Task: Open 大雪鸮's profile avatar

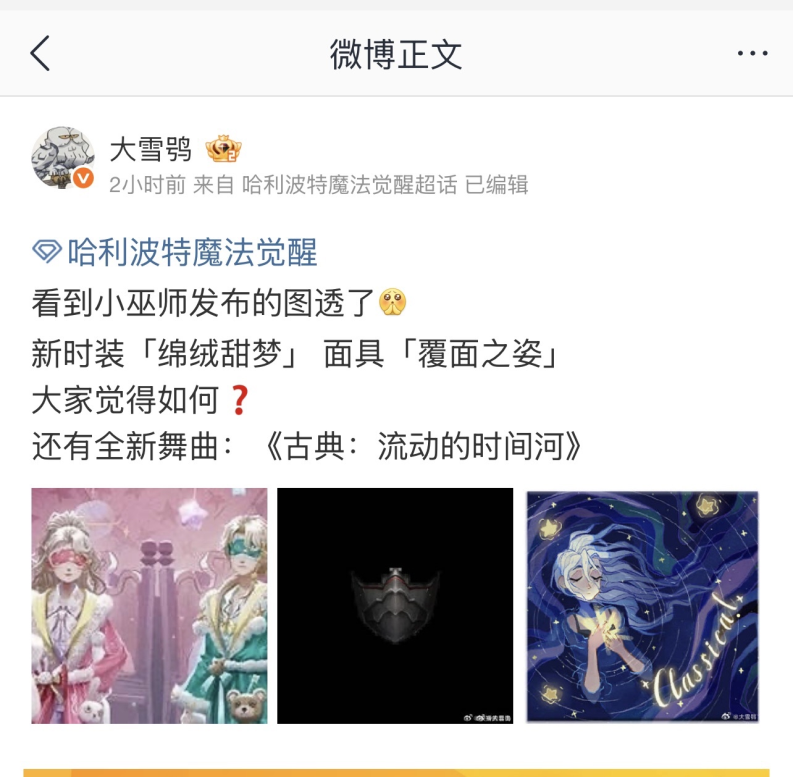Action: 63,158
